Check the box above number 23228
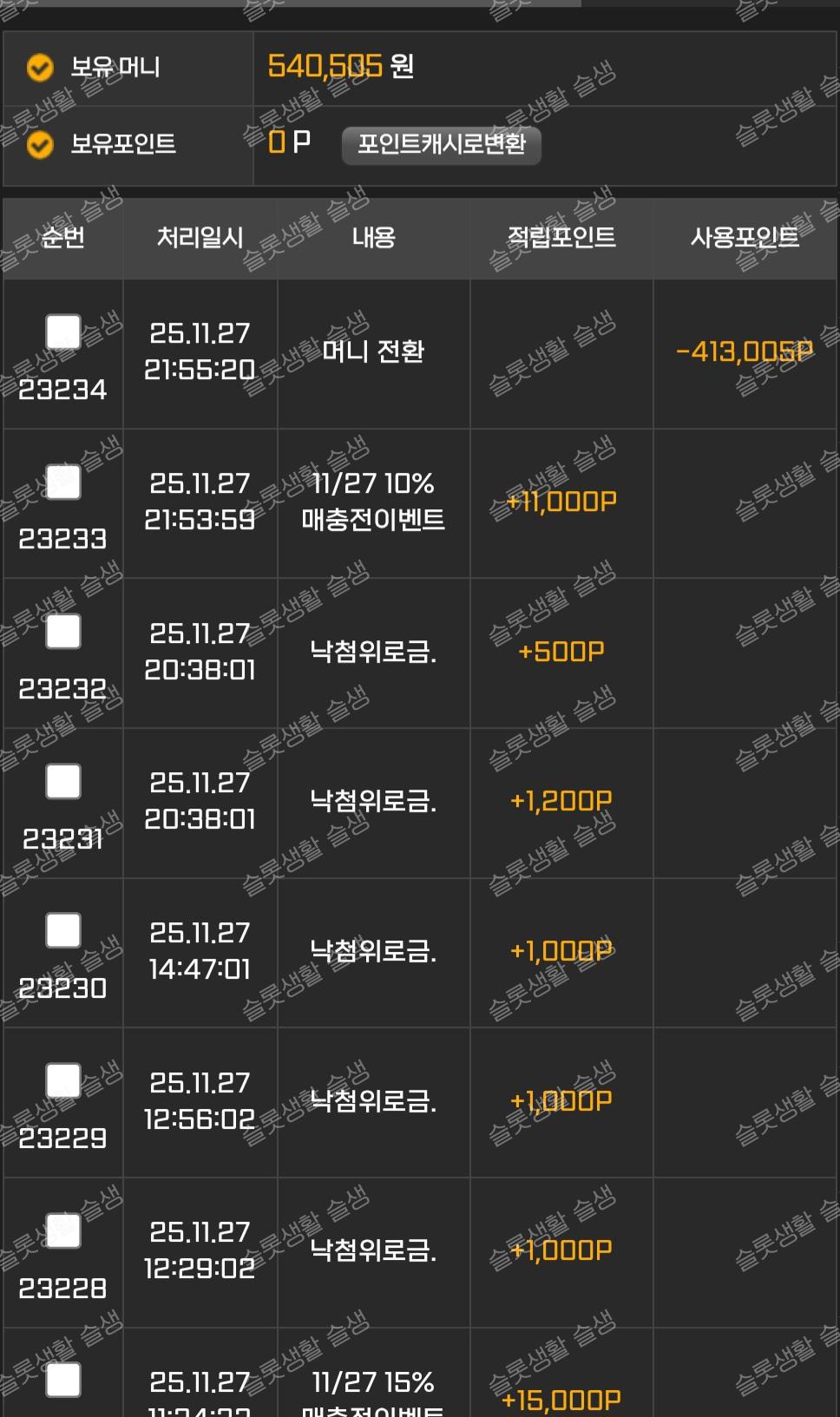Viewport: 840px width, 1417px height. [x=63, y=1230]
